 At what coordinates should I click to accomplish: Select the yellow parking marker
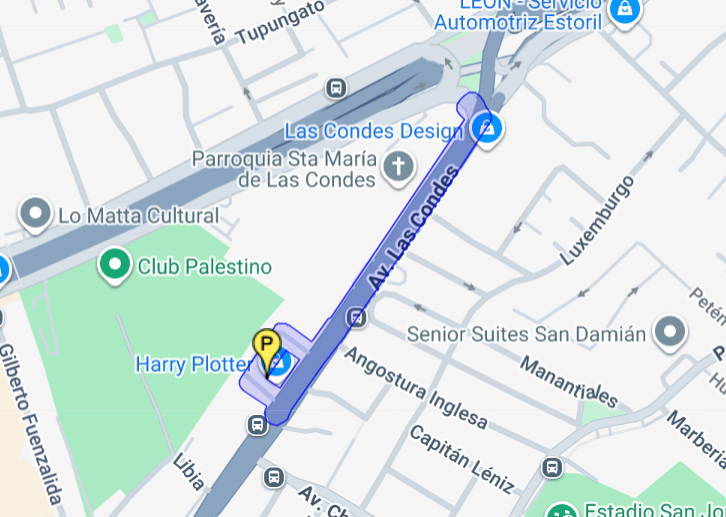(x=265, y=347)
